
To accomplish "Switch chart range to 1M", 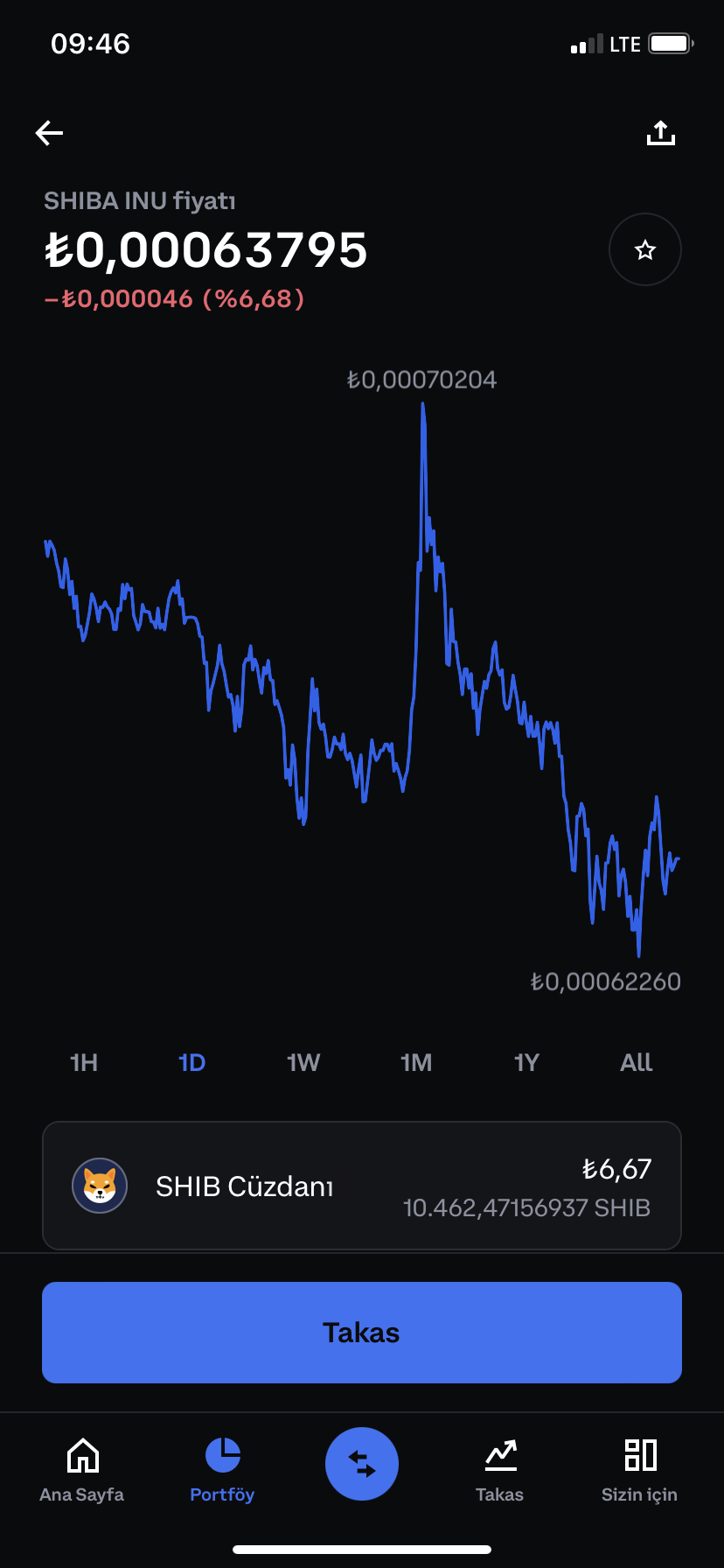I will coord(416,1062).
